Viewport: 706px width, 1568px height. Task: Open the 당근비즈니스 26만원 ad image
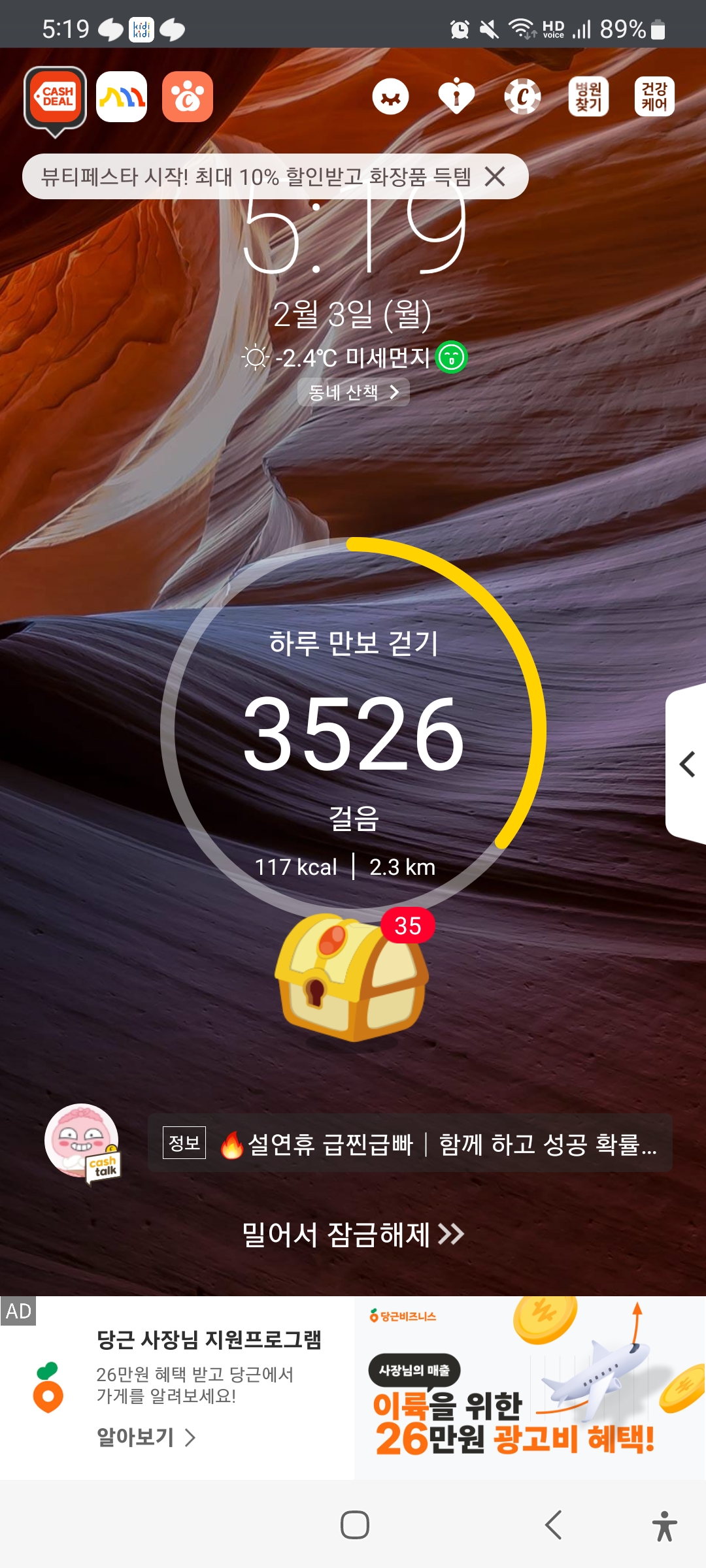[529, 1388]
